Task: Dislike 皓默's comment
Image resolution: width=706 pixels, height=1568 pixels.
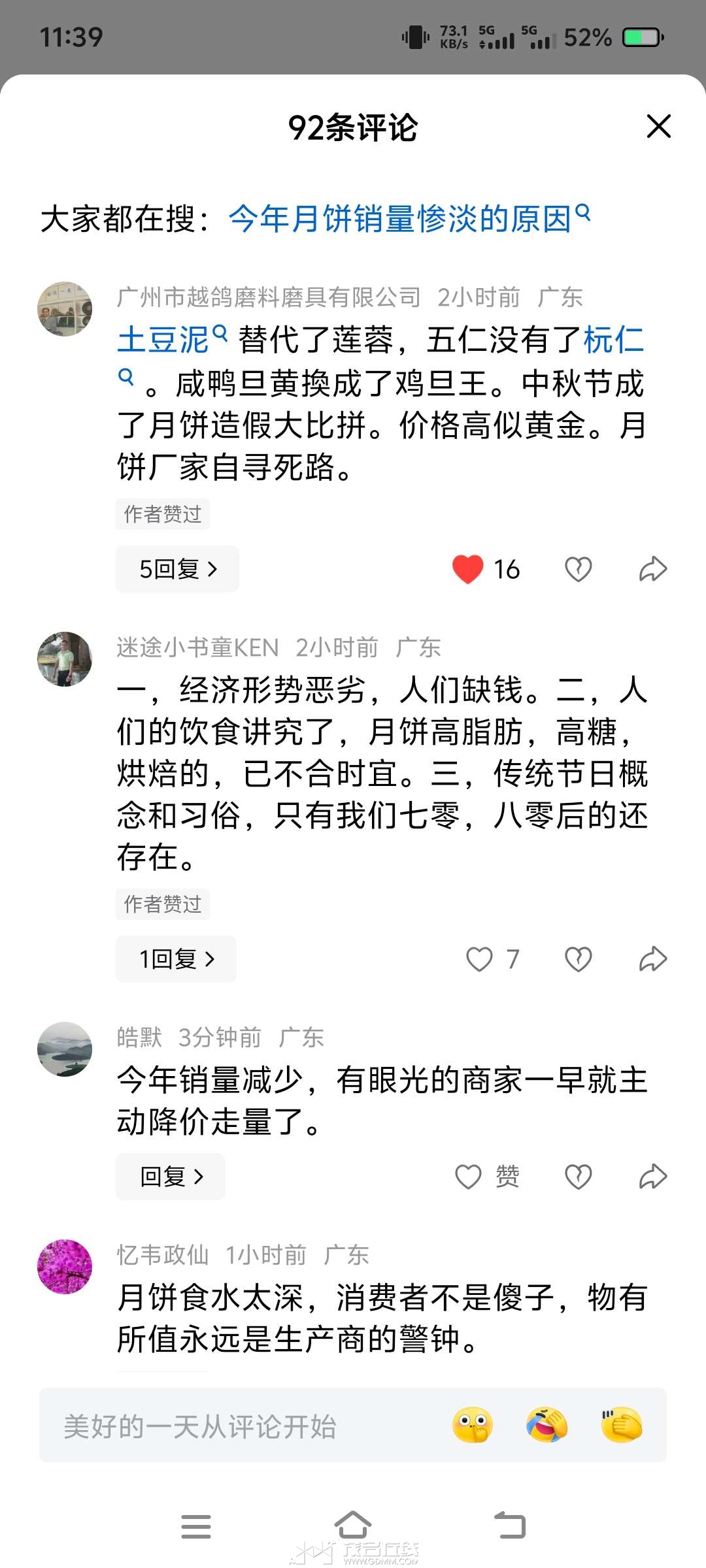Action: tap(578, 1177)
